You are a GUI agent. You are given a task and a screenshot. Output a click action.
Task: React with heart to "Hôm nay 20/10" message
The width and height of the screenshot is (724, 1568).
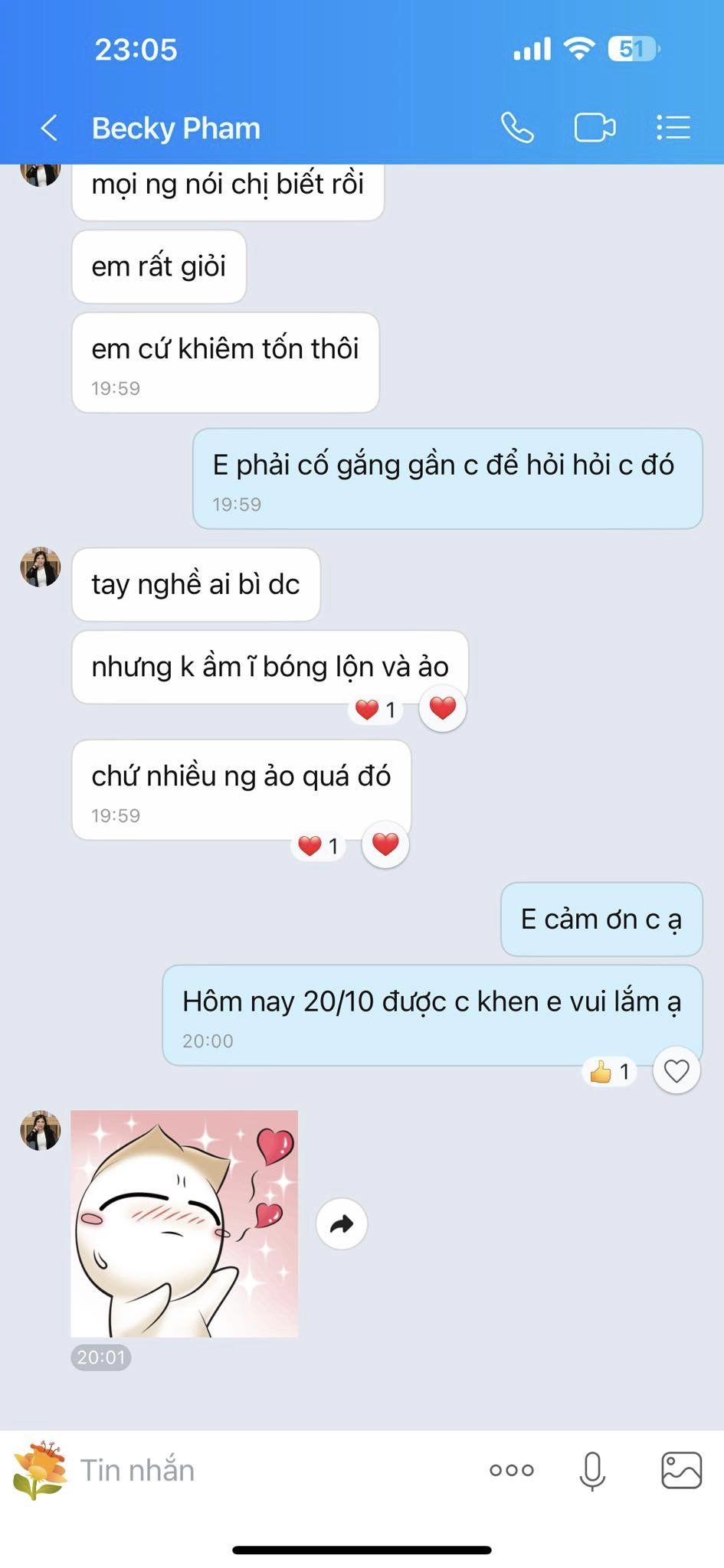[676, 1070]
